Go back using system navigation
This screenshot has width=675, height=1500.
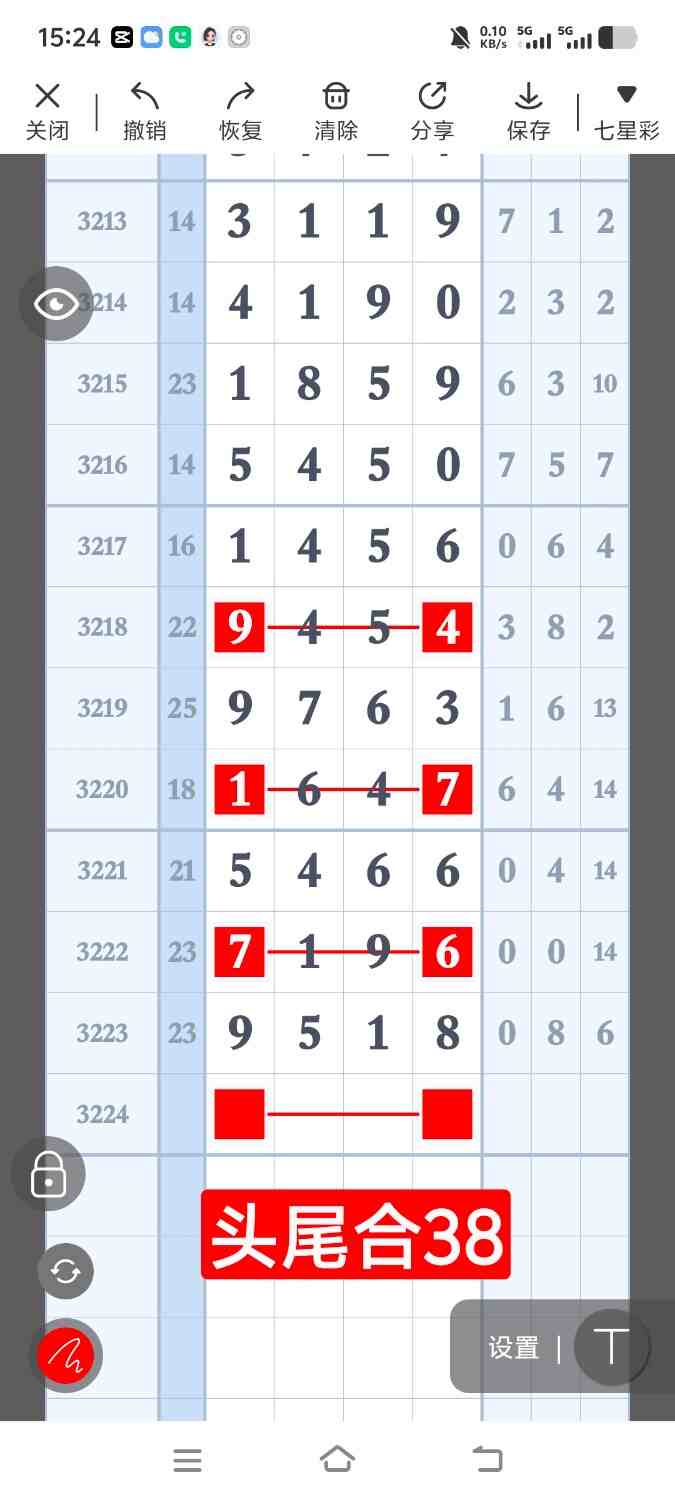(x=488, y=1460)
